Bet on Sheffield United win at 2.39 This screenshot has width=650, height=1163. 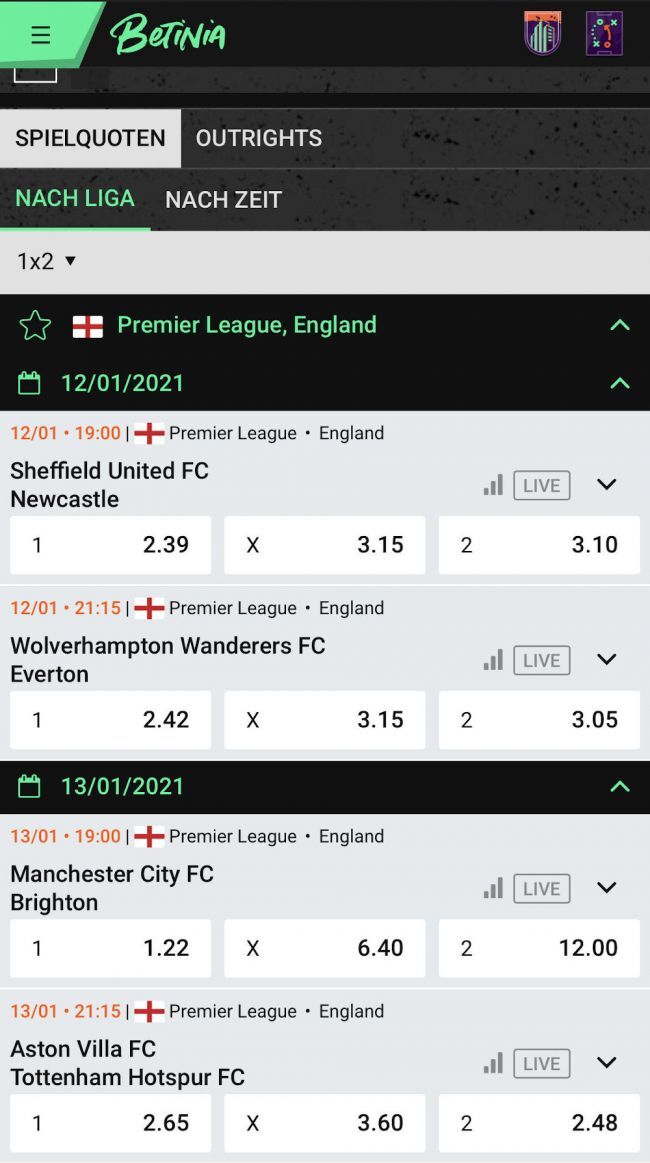pos(110,545)
